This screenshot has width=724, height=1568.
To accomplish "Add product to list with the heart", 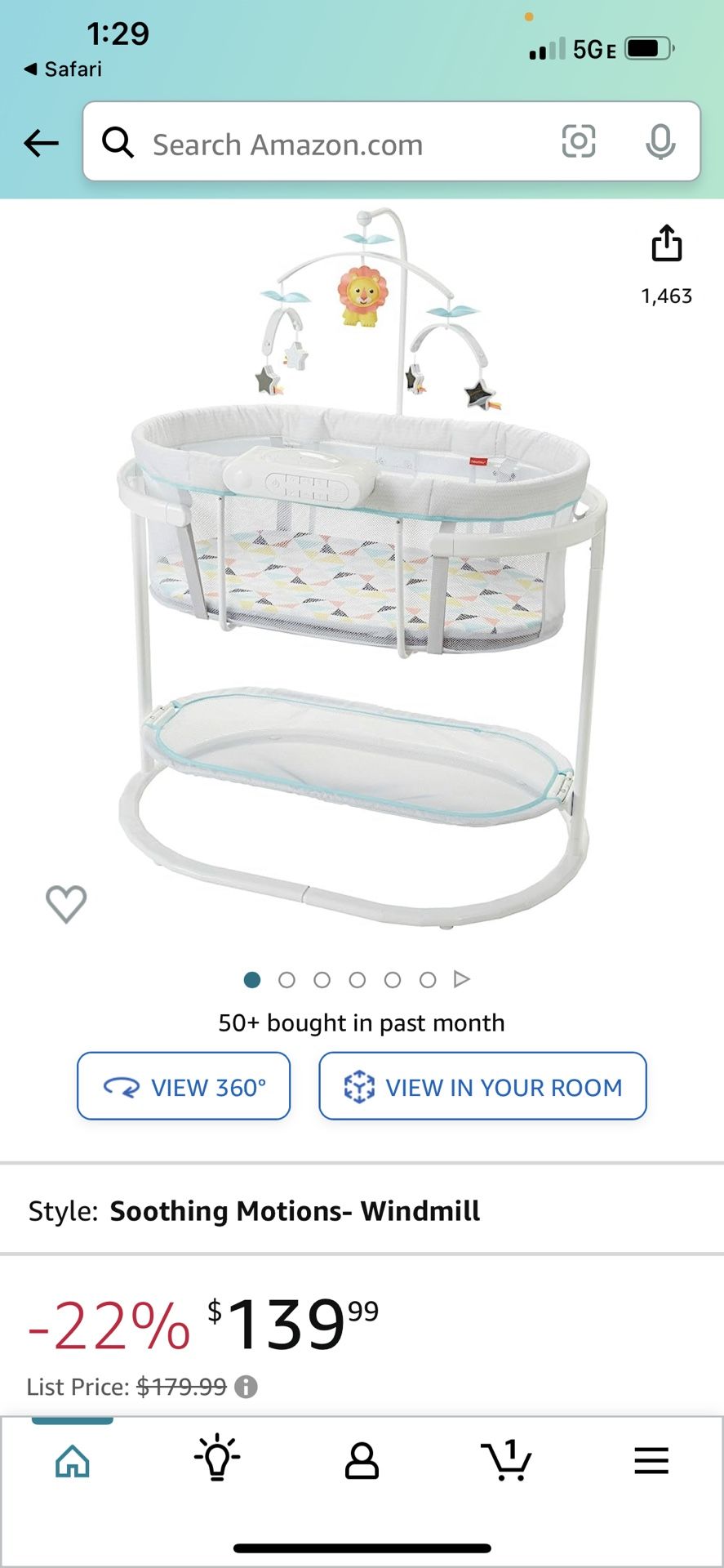I will [x=66, y=903].
